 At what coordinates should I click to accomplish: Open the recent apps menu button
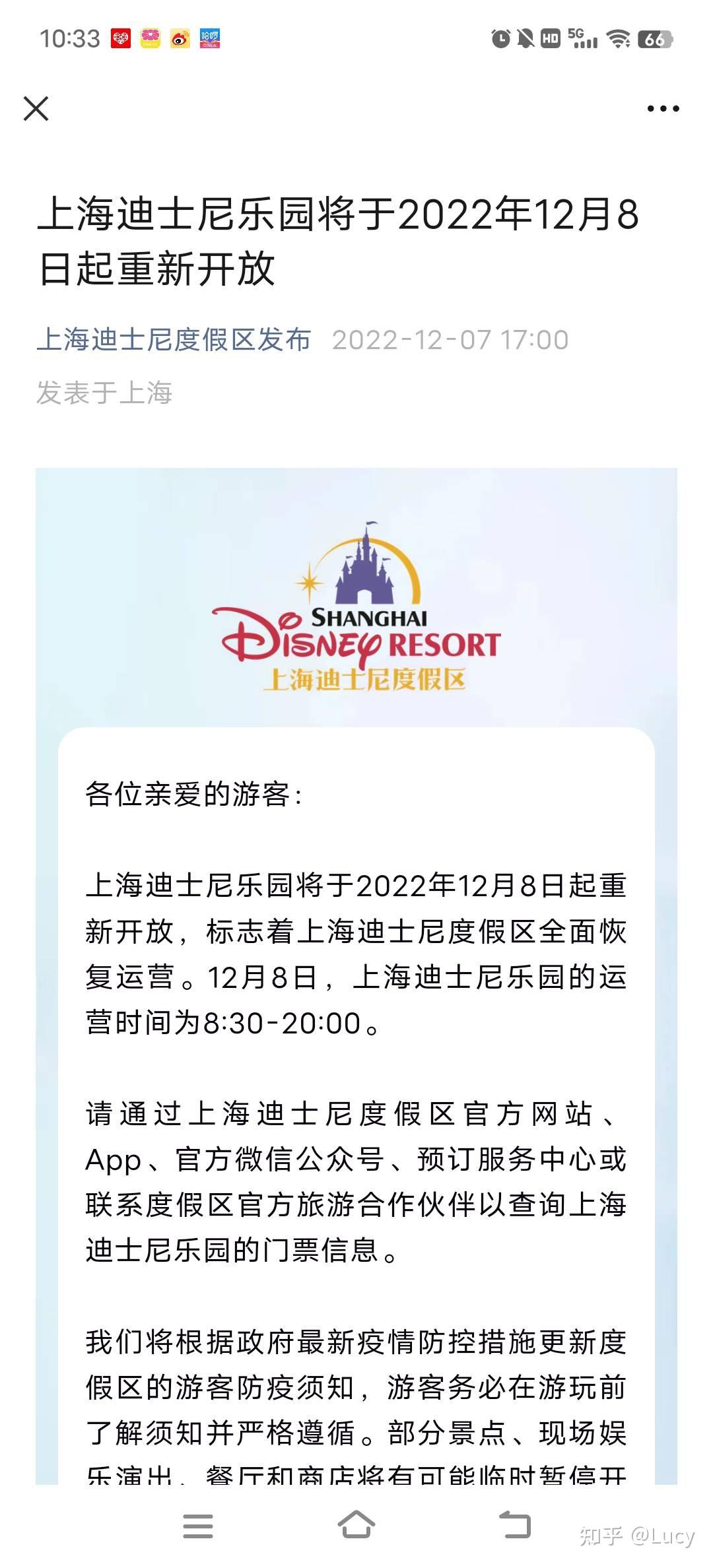click(x=198, y=1525)
